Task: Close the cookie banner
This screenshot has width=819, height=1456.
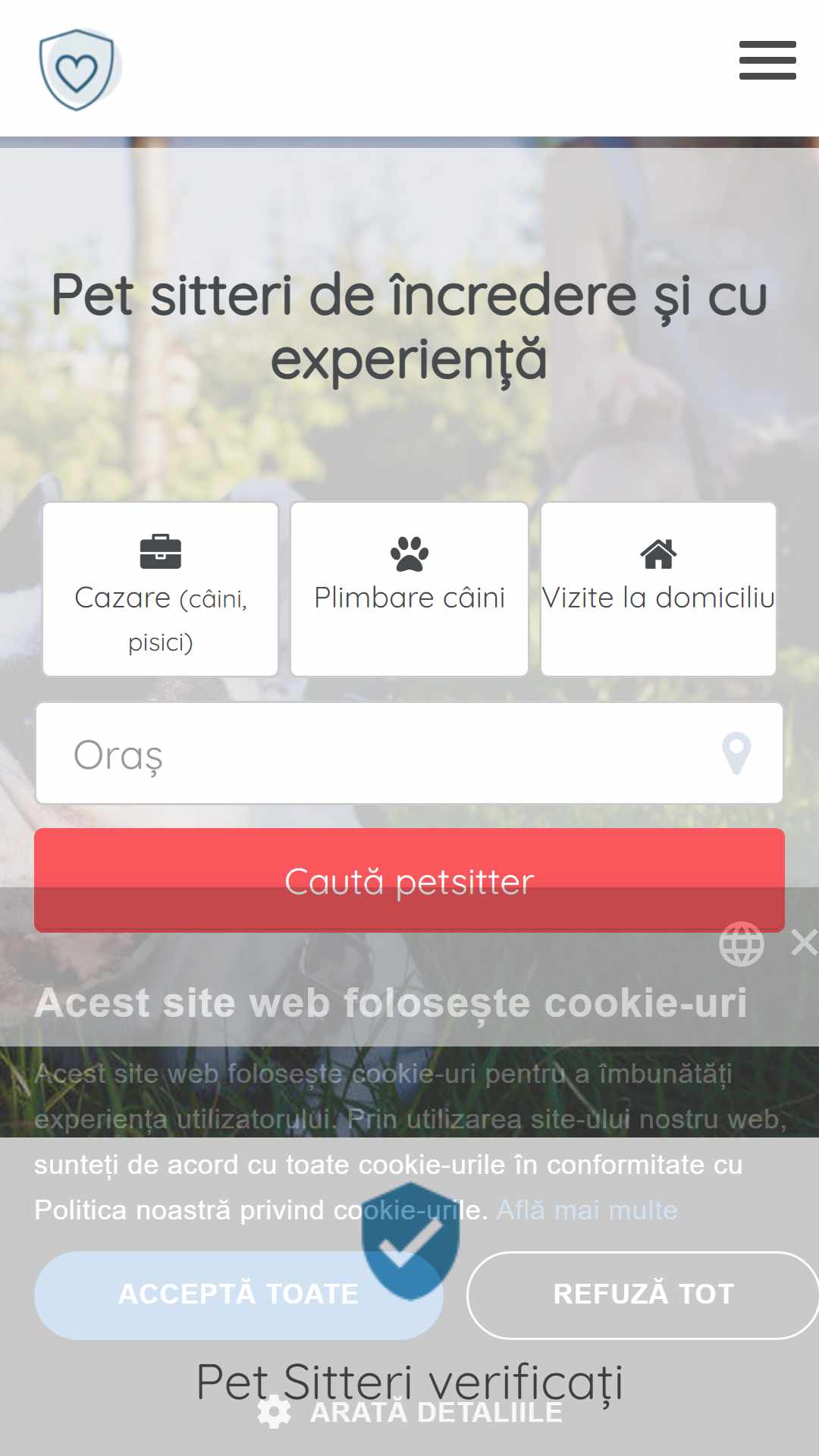Action: 803,943
